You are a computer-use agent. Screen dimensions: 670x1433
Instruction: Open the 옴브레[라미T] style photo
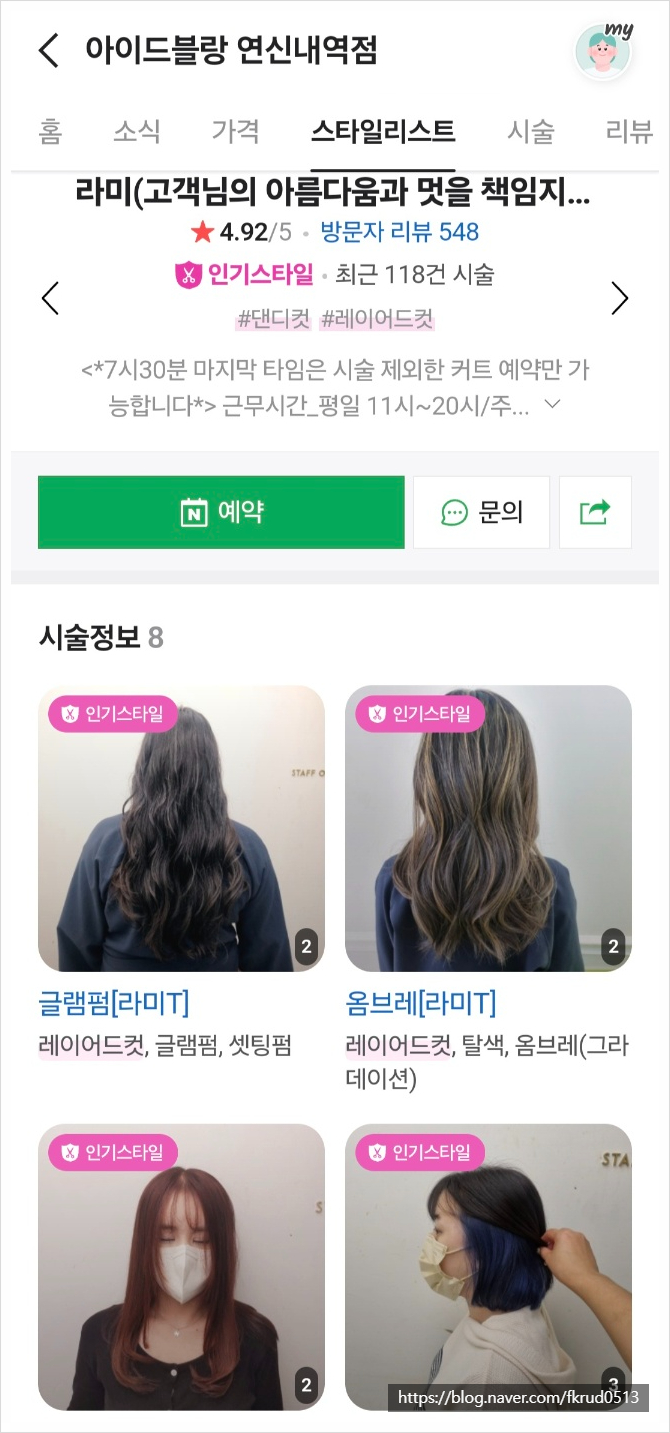click(488, 828)
